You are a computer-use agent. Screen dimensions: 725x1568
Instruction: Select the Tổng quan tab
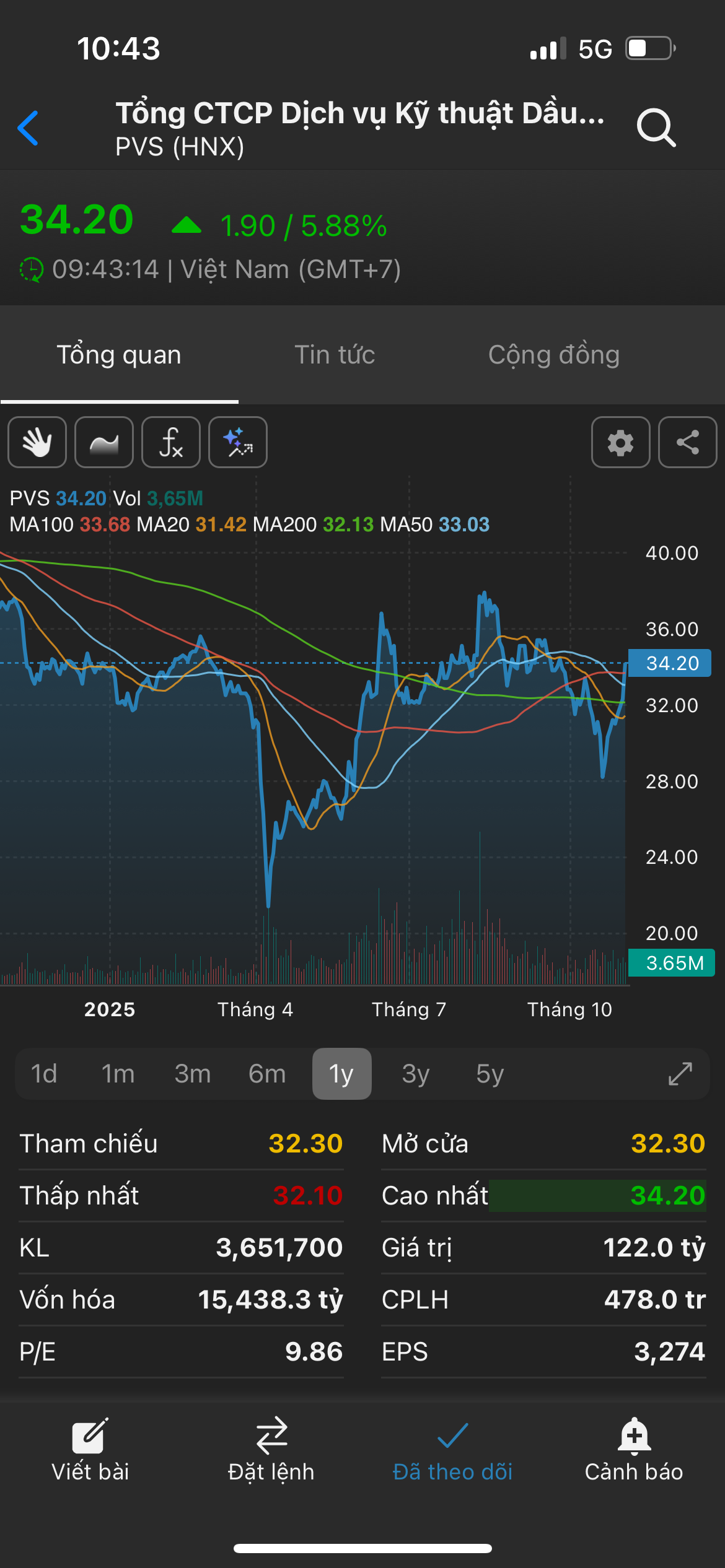(119, 355)
